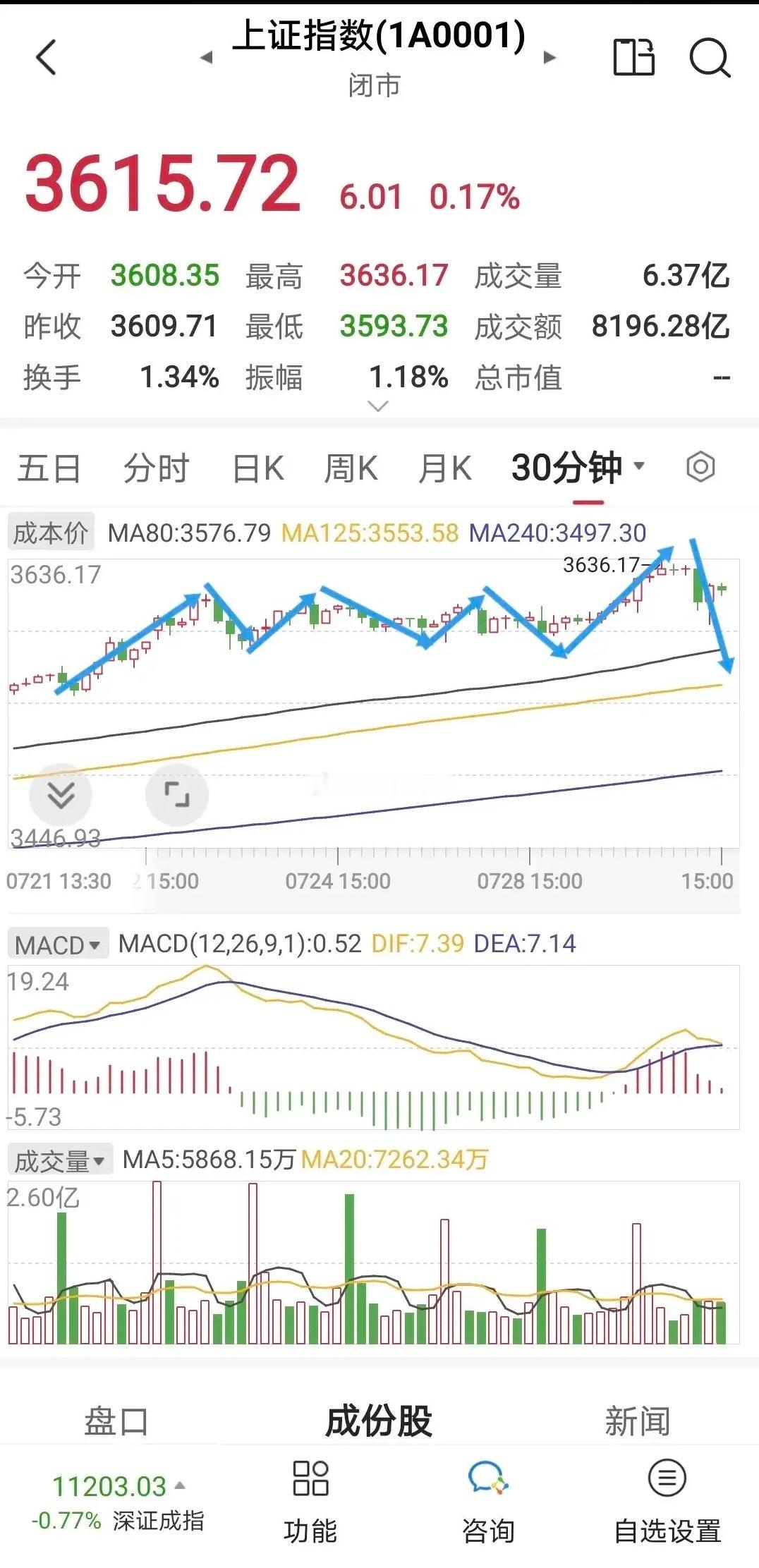Select the 月K chart tab

coord(444,468)
